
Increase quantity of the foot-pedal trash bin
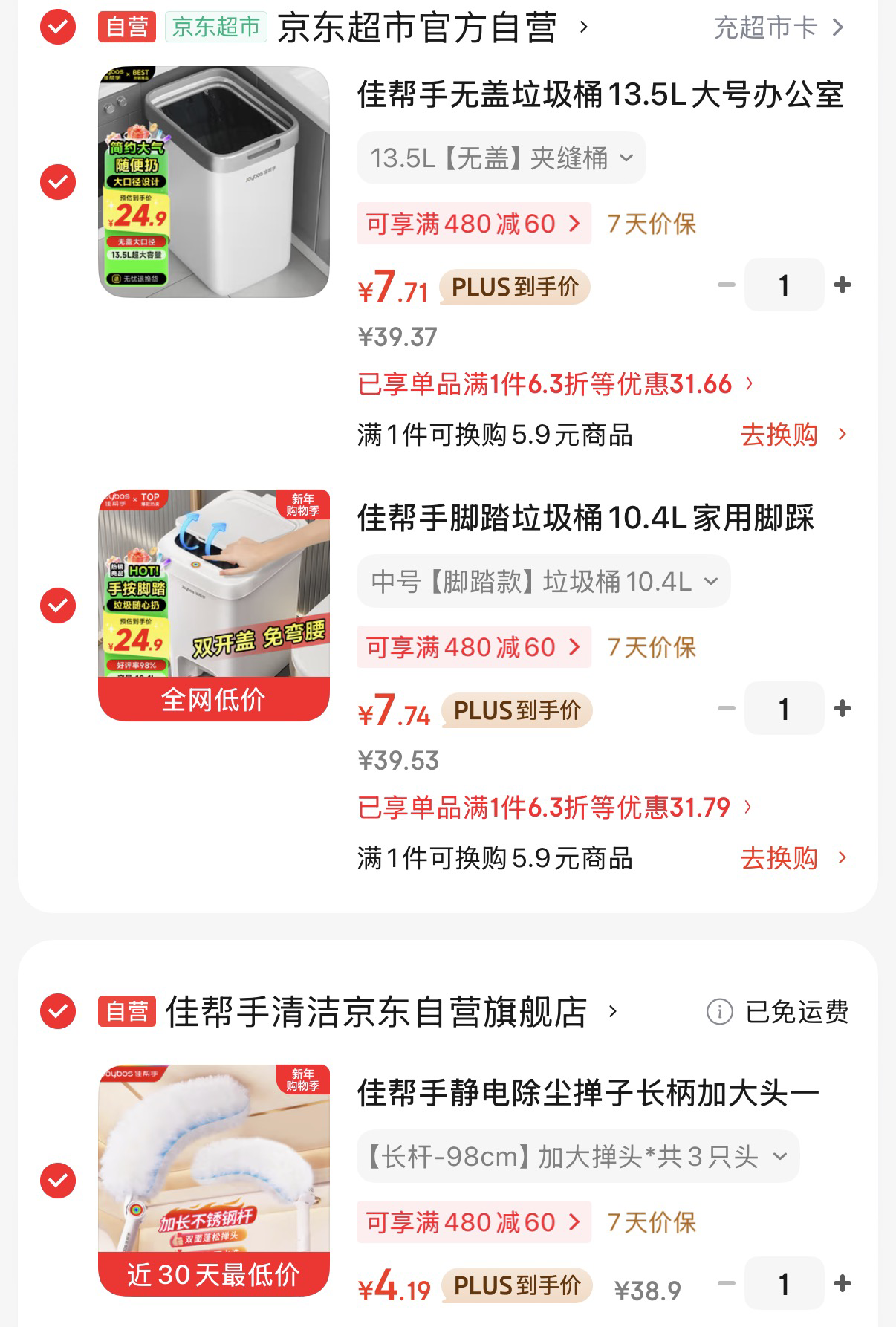842,709
